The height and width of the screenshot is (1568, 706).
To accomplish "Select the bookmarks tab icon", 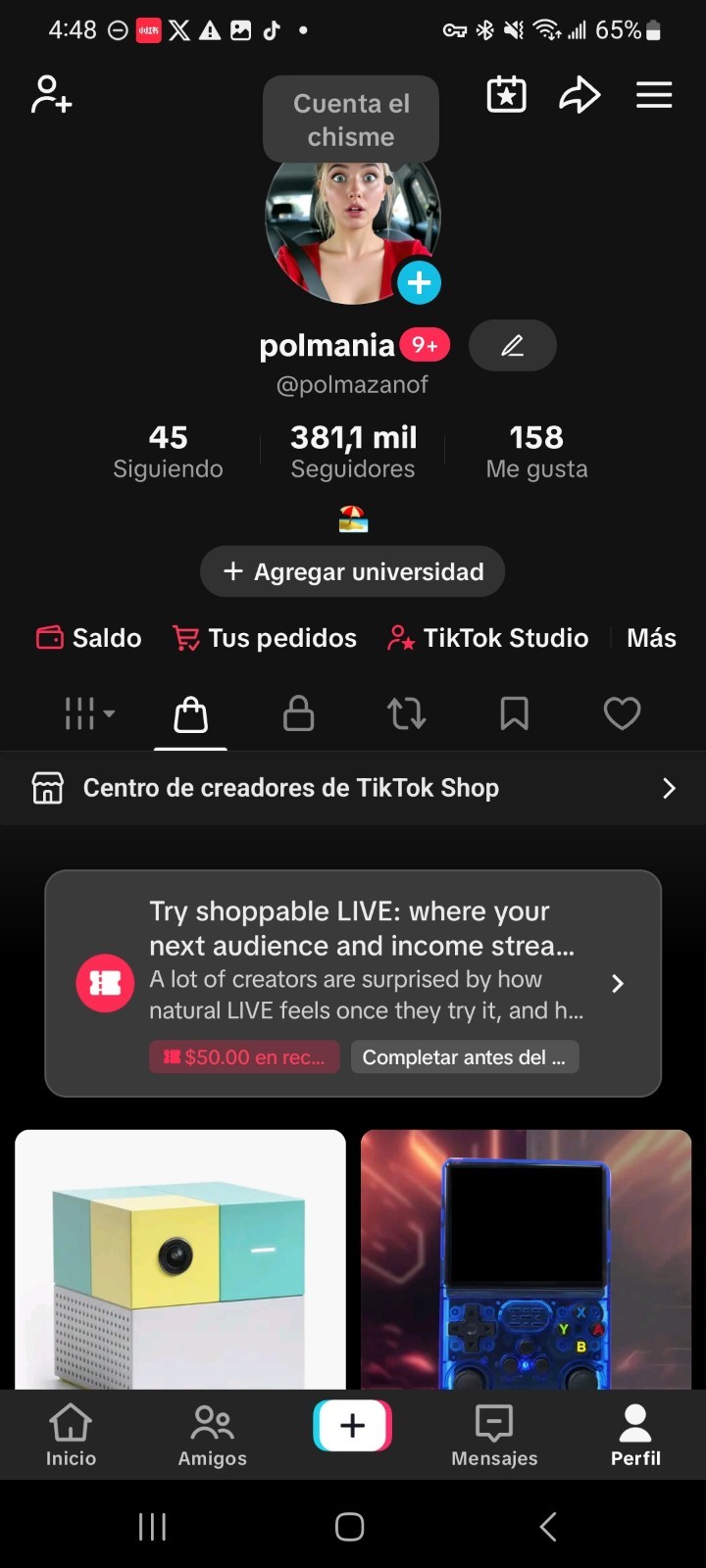I will (514, 713).
